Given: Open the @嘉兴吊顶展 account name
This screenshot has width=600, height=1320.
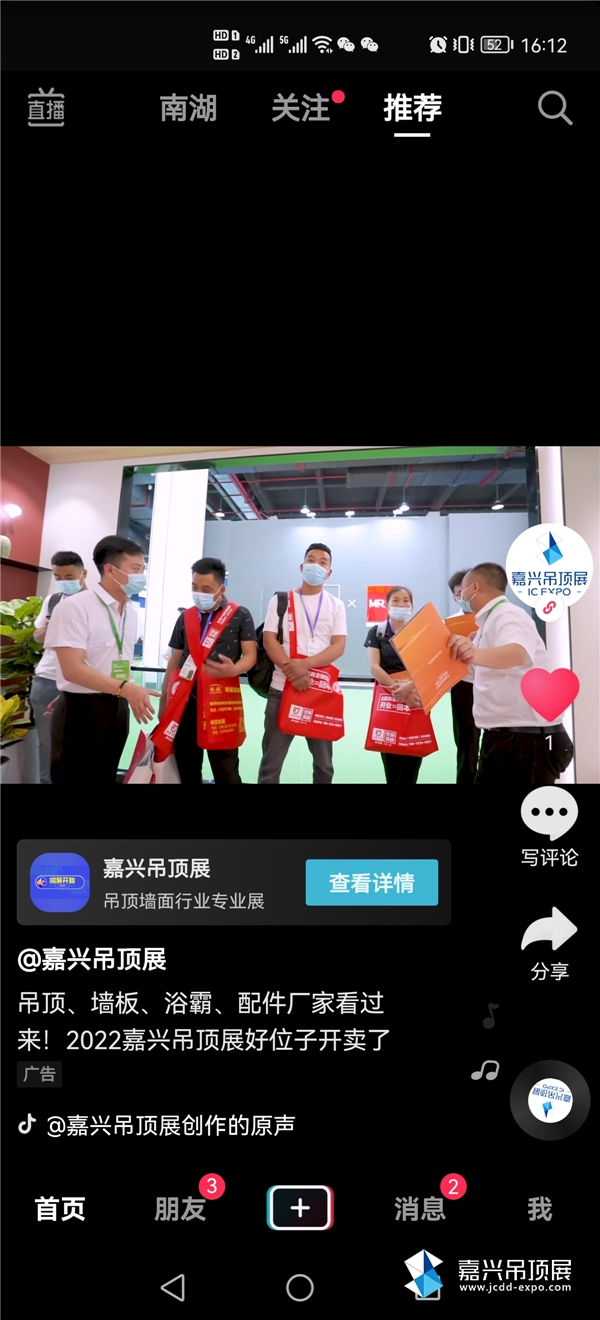Looking at the screenshot, I should pos(92,960).
